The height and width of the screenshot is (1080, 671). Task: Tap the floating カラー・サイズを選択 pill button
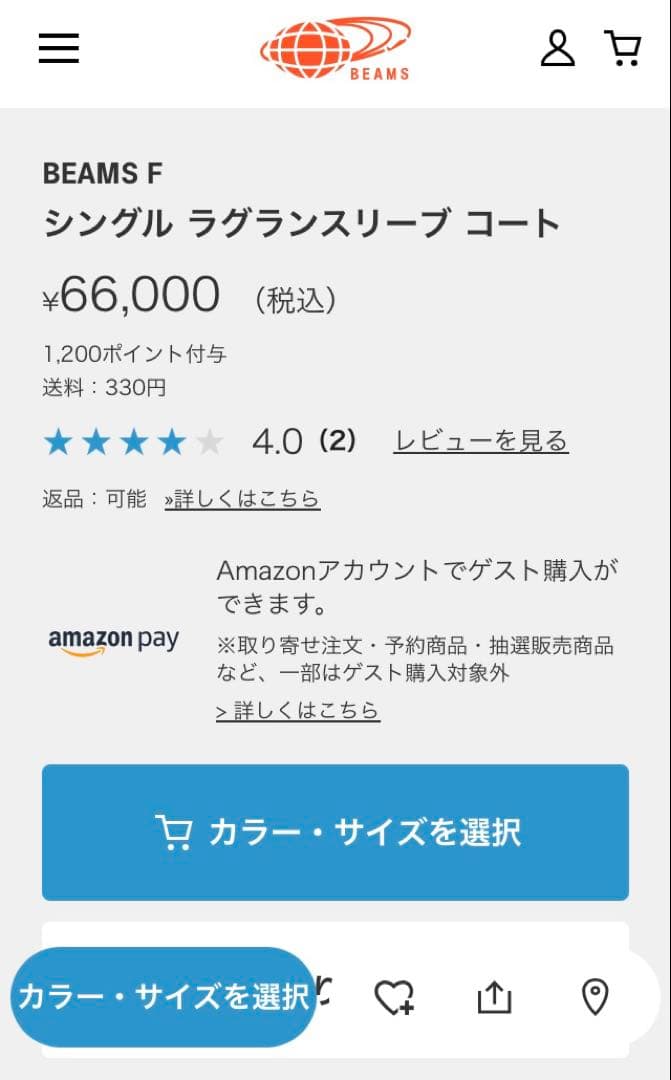(x=163, y=996)
